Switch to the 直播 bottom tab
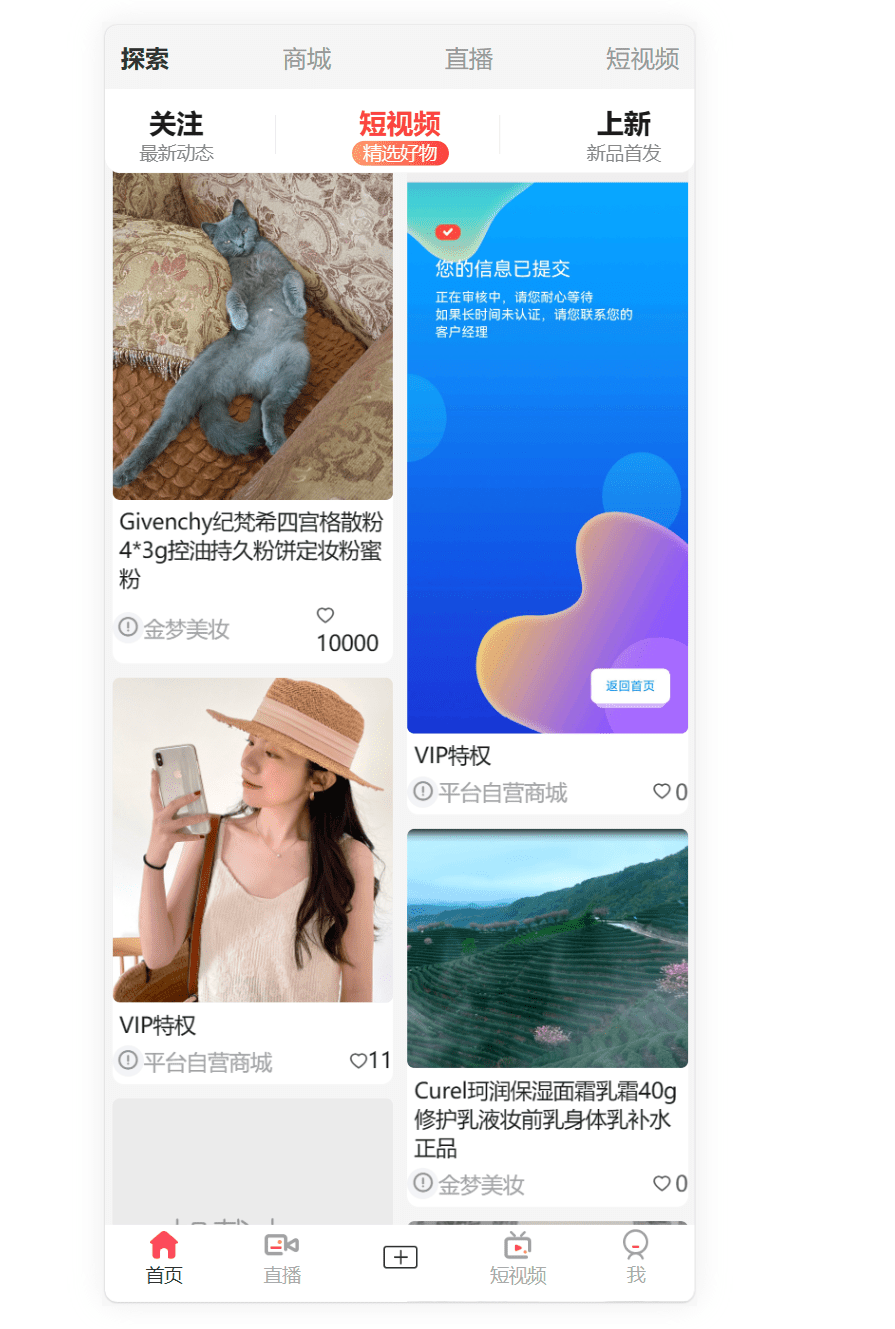Viewport: 895px width, 1329px height. (282, 1256)
